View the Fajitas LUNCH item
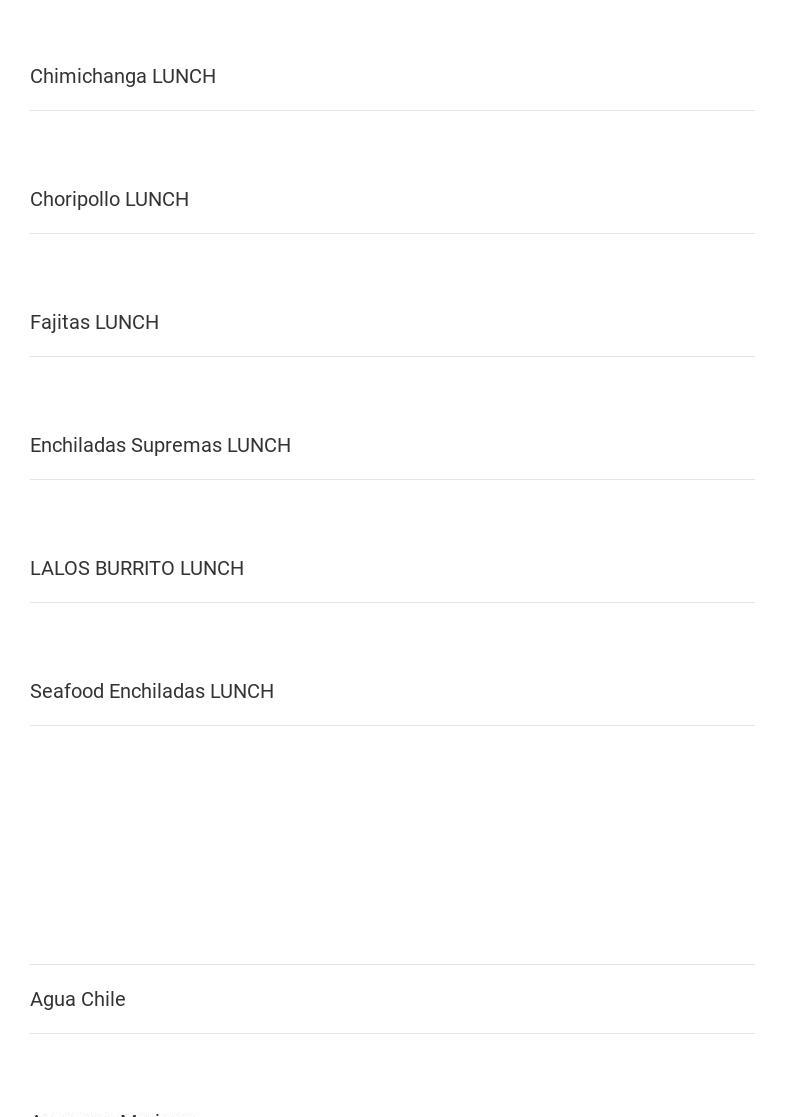The width and height of the screenshot is (785, 1117). [95, 322]
